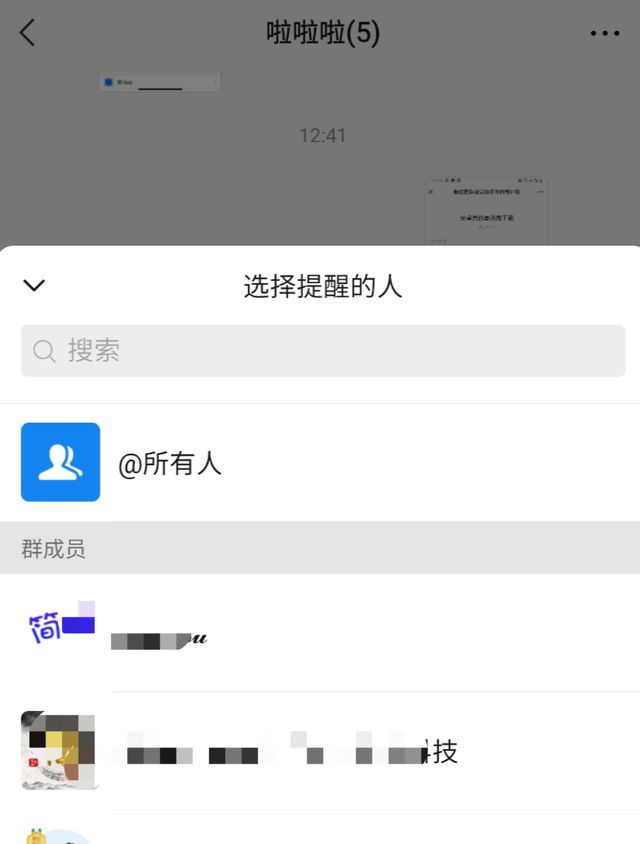This screenshot has width=640, height=844.
Task: Open the three-dot chat options menu
Action: coord(604,34)
